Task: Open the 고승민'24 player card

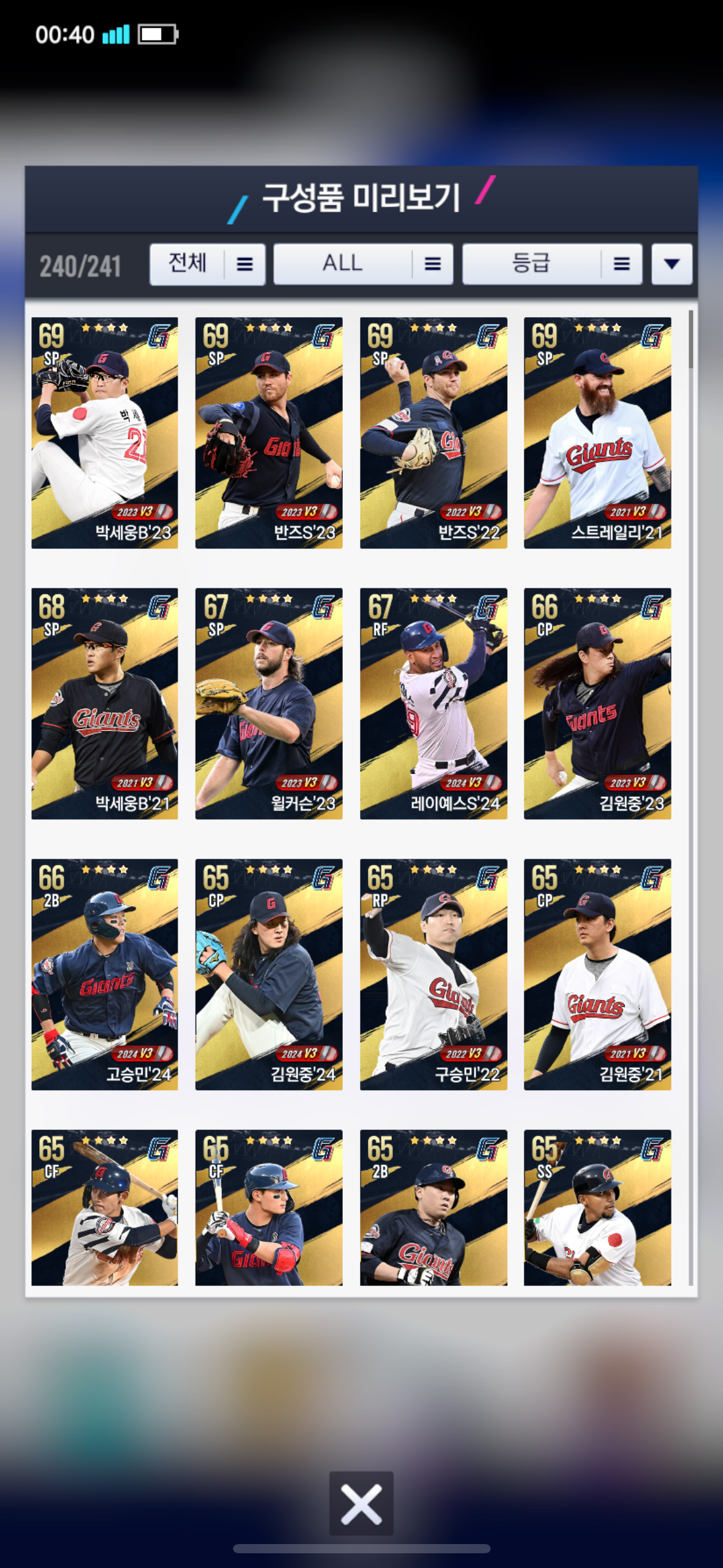Action: coord(105,974)
